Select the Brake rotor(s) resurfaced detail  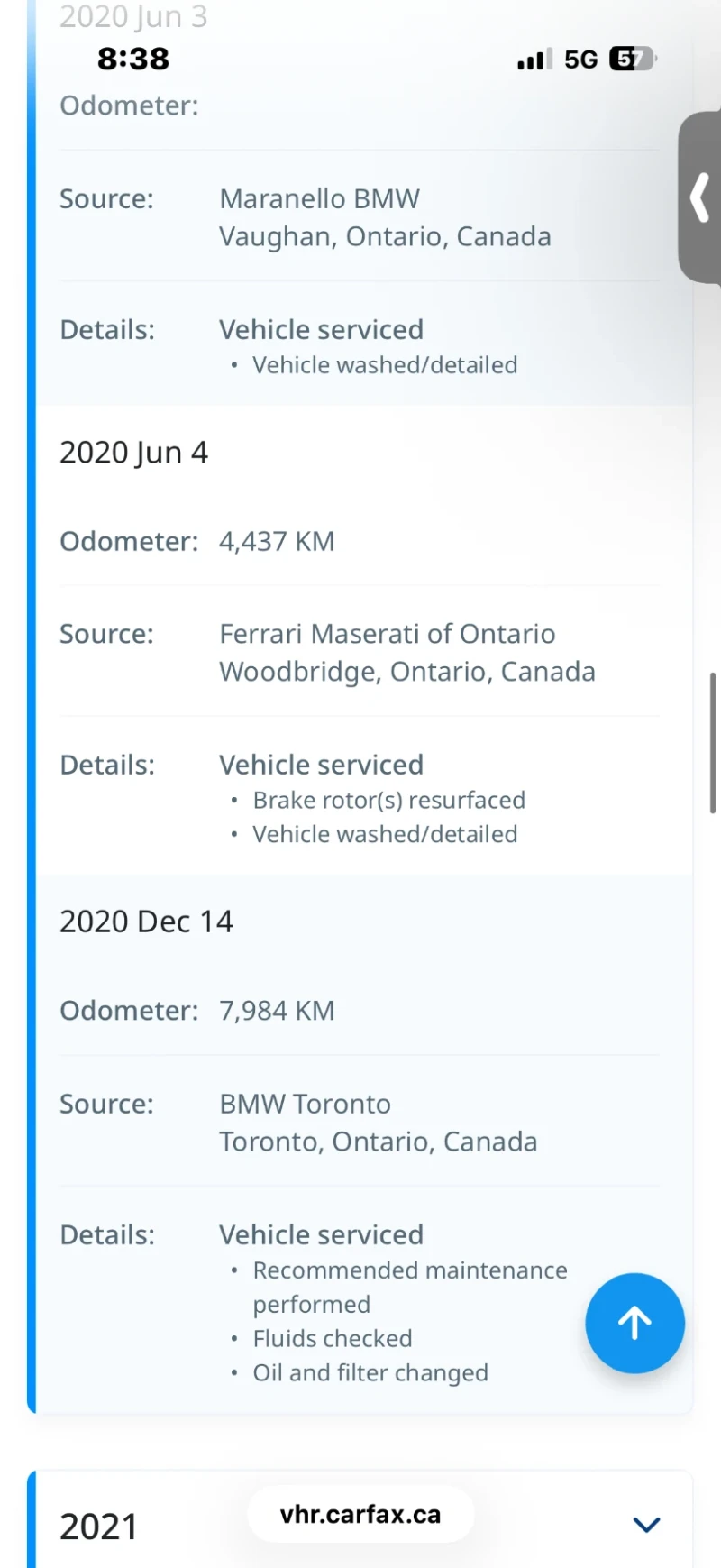tap(388, 800)
